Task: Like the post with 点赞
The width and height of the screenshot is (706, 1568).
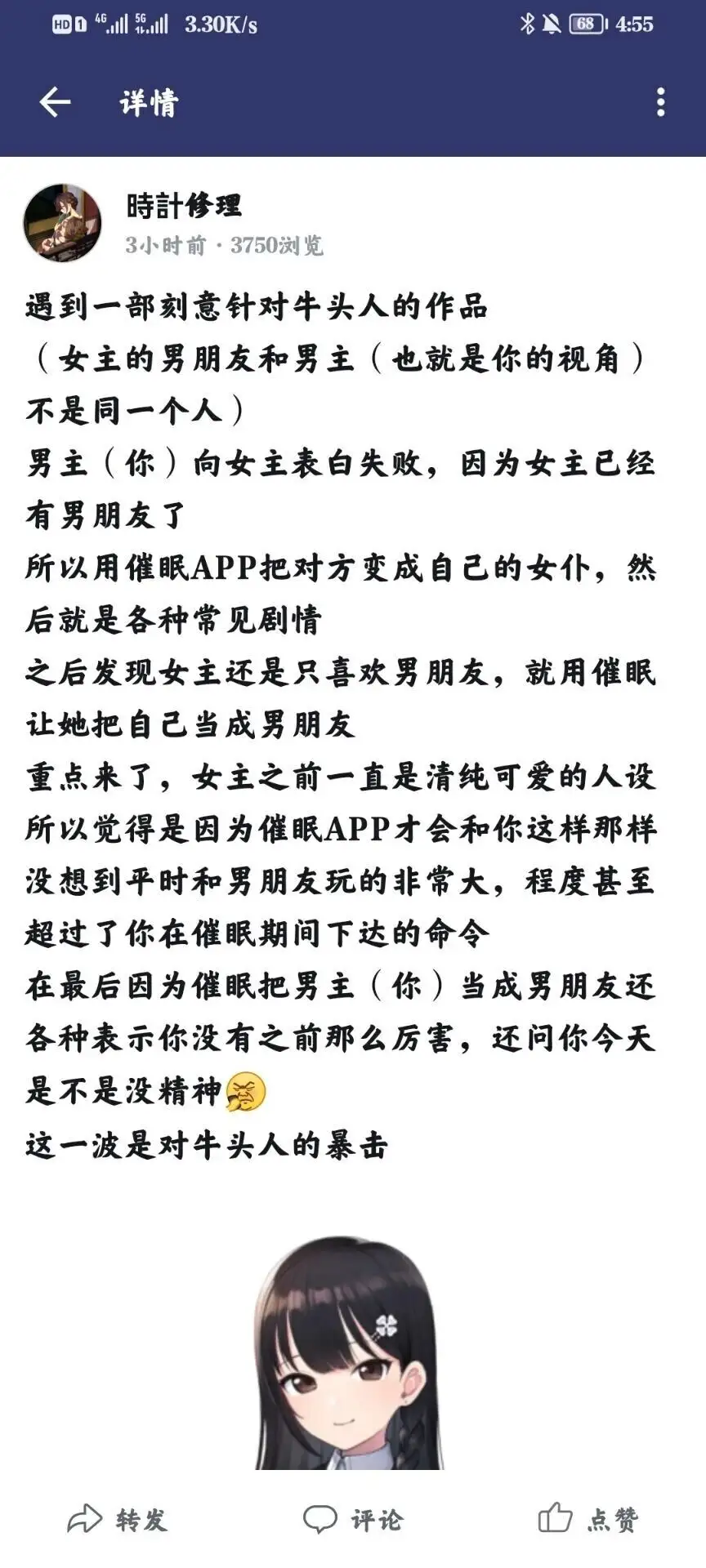Action: (588, 1519)
